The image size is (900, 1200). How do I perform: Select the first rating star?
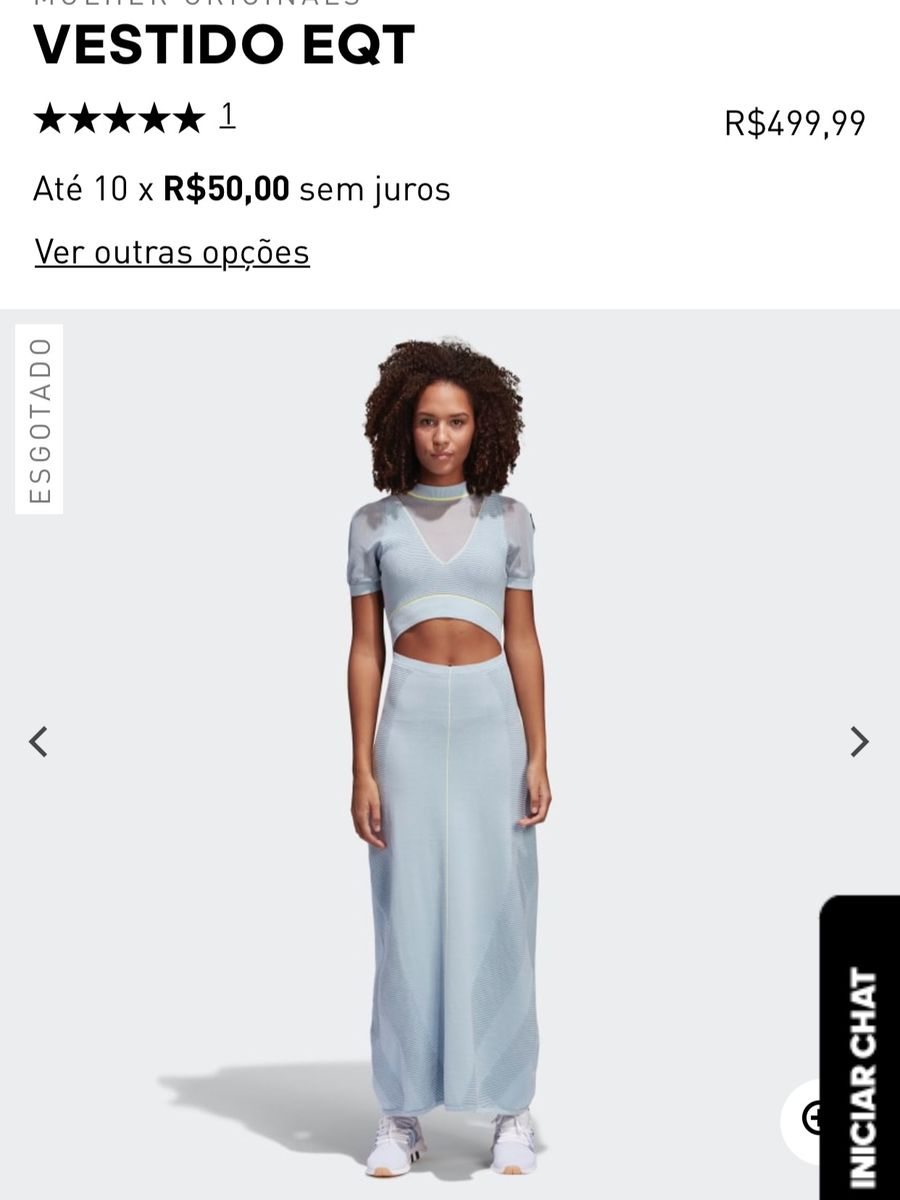pyautogui.click(x=51, y=120)
